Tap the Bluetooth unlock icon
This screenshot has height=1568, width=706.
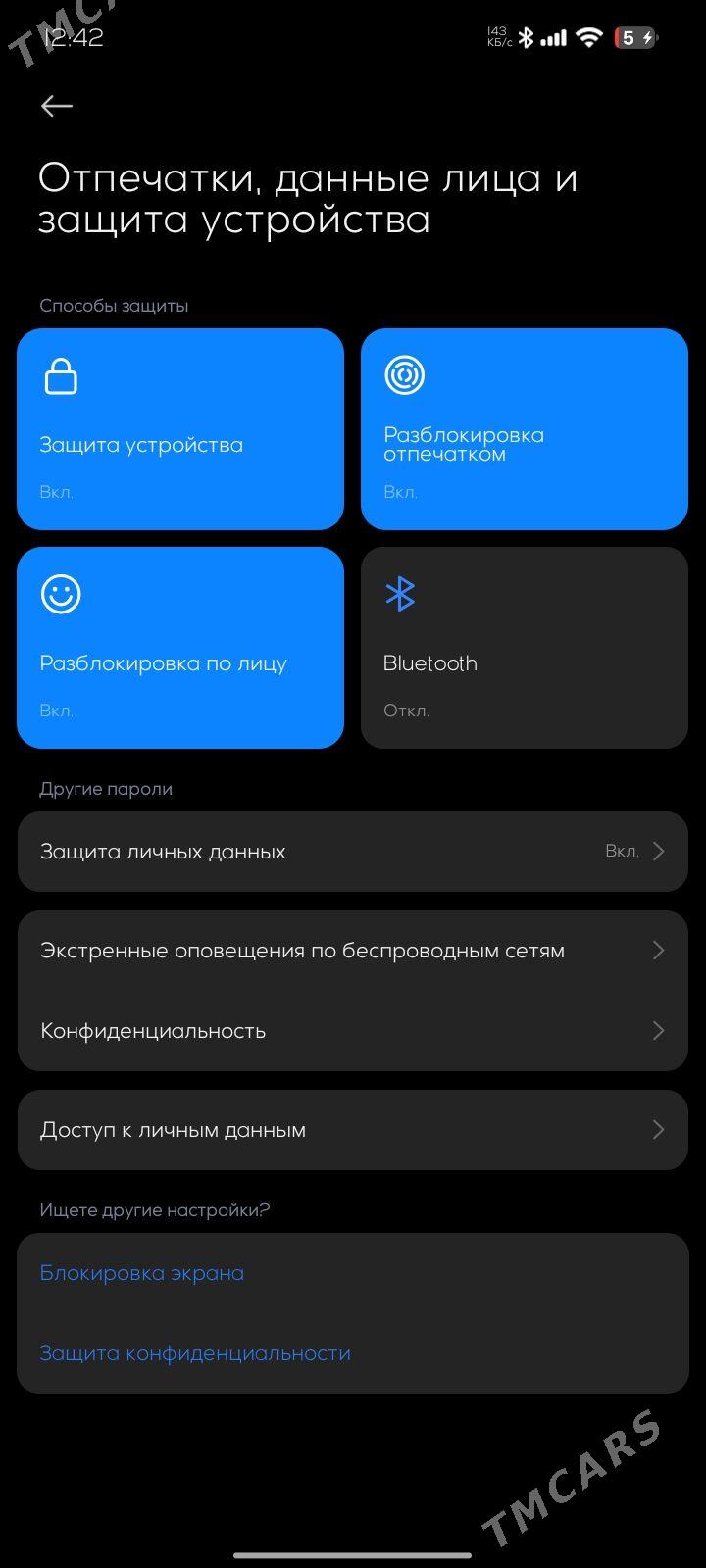click(x=400, y=594)
